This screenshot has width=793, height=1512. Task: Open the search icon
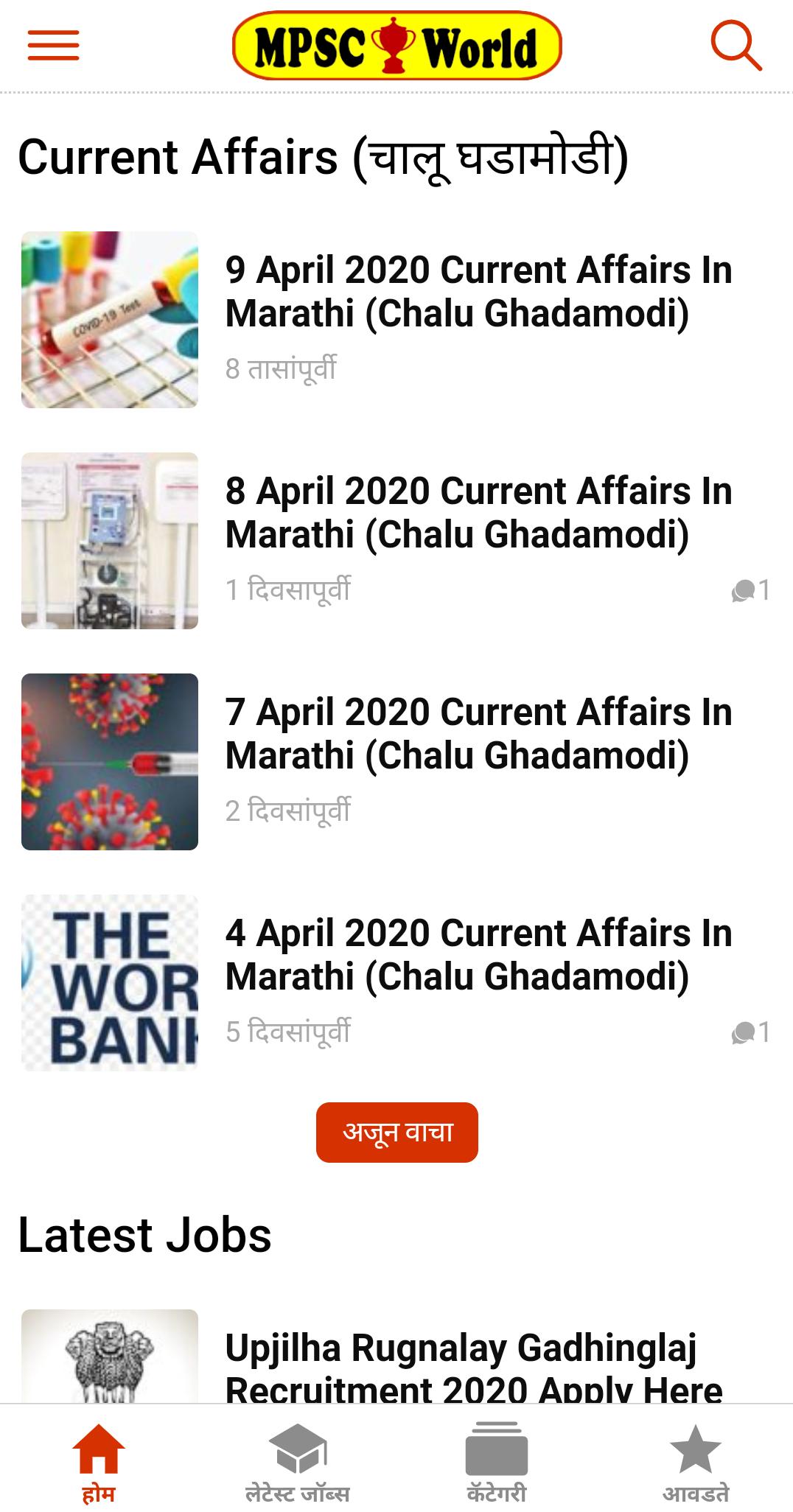point(736,46)
